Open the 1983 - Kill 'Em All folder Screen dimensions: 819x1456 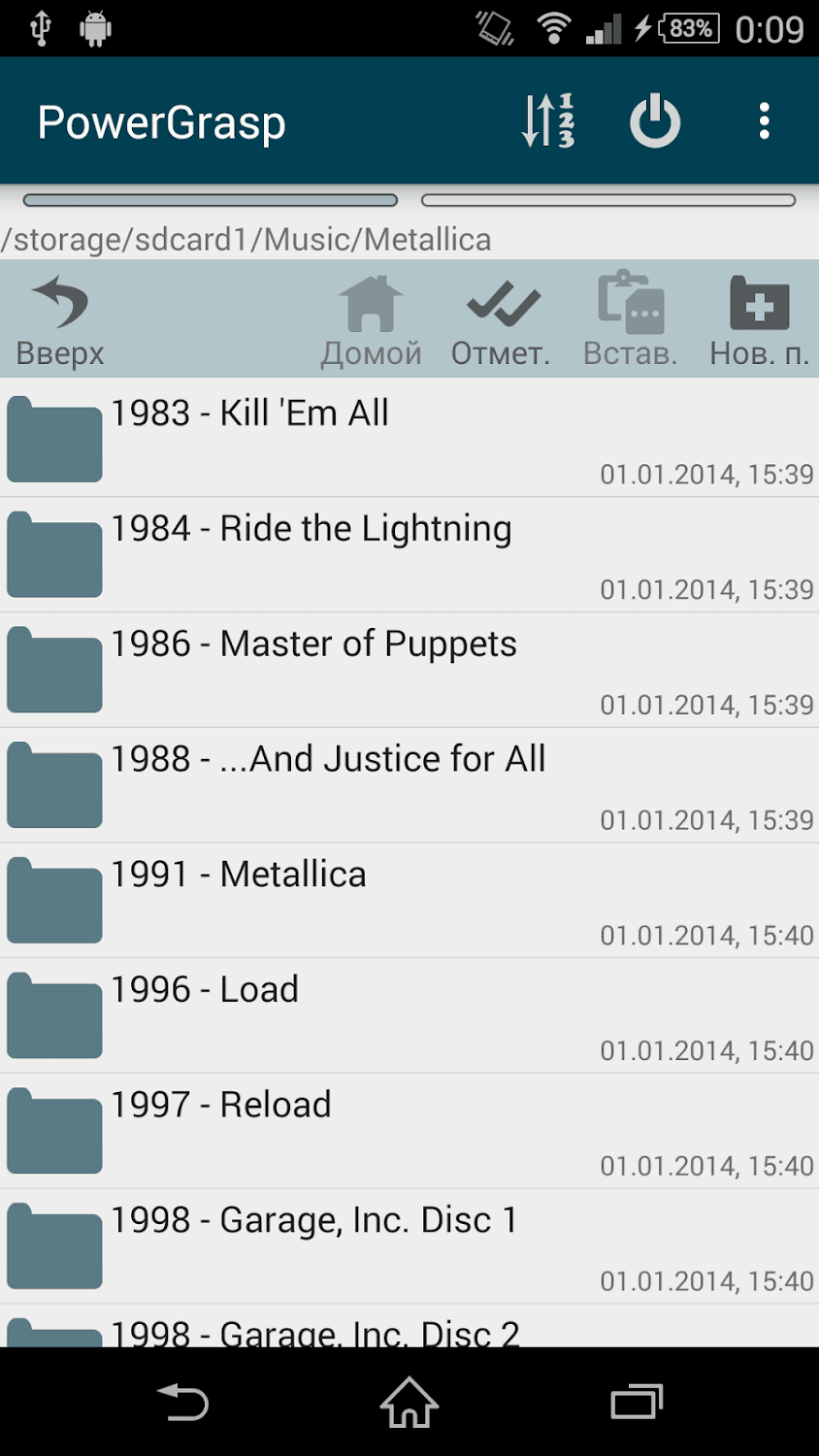[408, 439]
